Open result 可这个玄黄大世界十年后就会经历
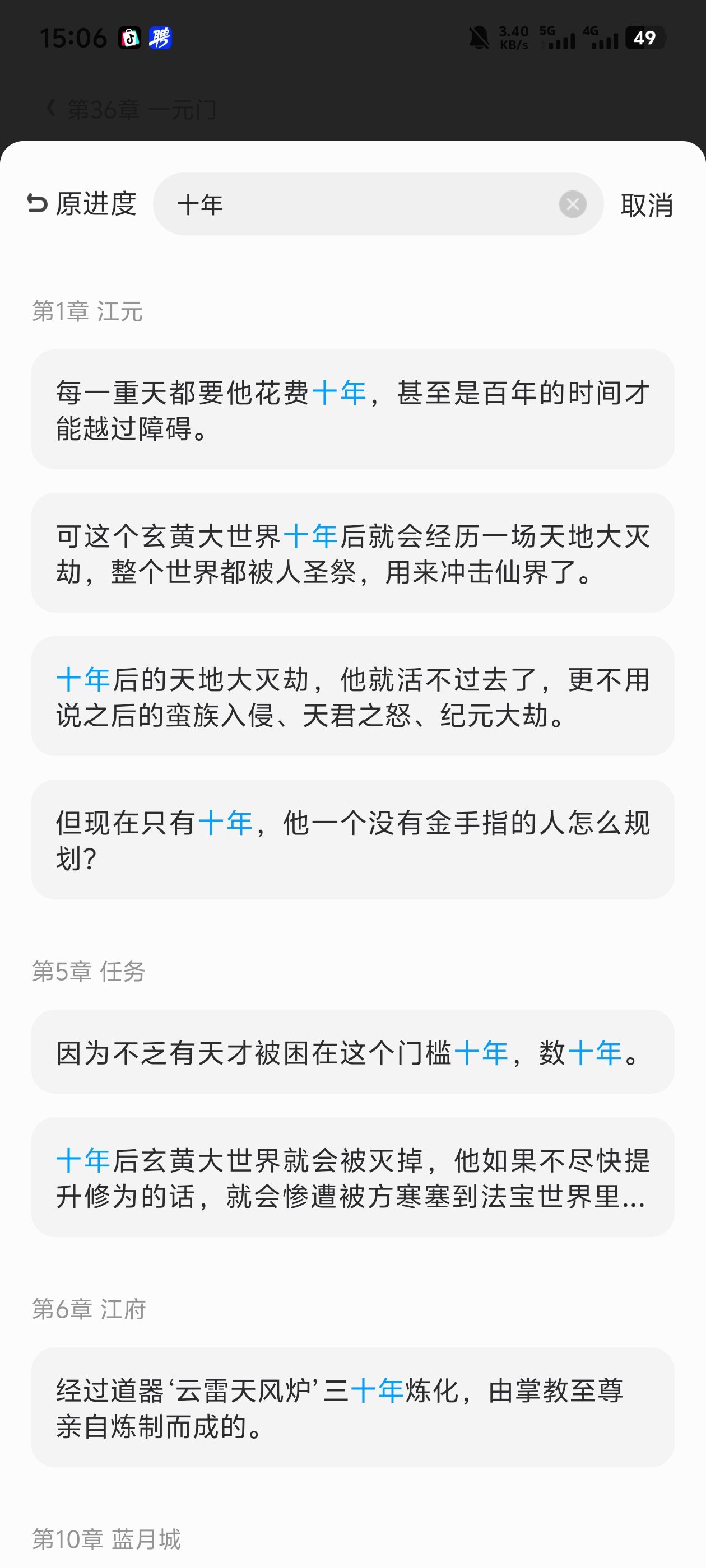The height and width of the screenshot is (1568, 706). (352, 553)
